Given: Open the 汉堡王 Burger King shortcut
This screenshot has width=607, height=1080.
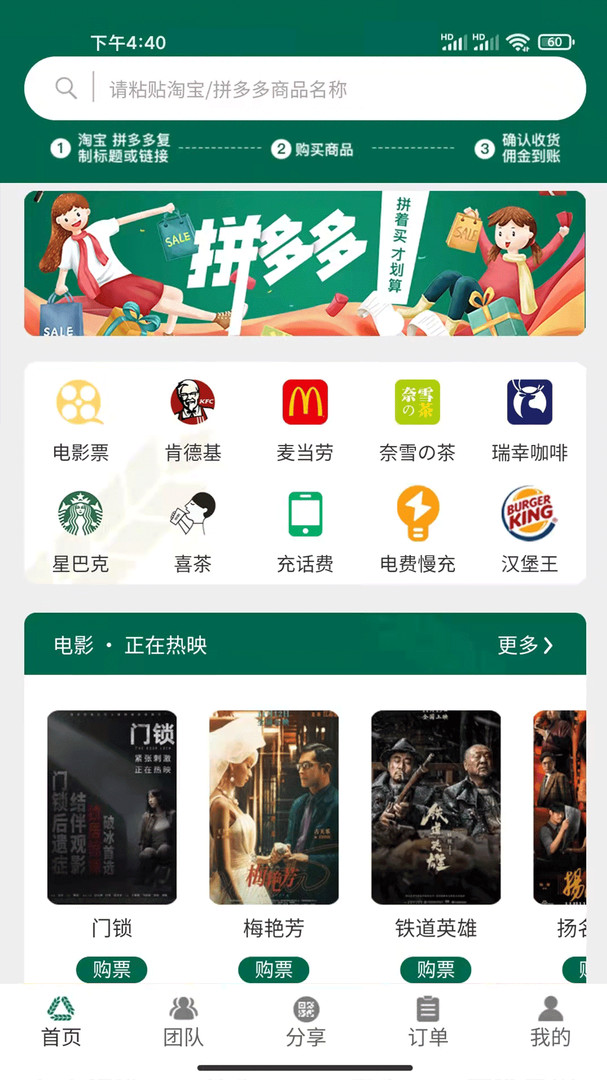Looking at the screenshot, I should [530, 532].
